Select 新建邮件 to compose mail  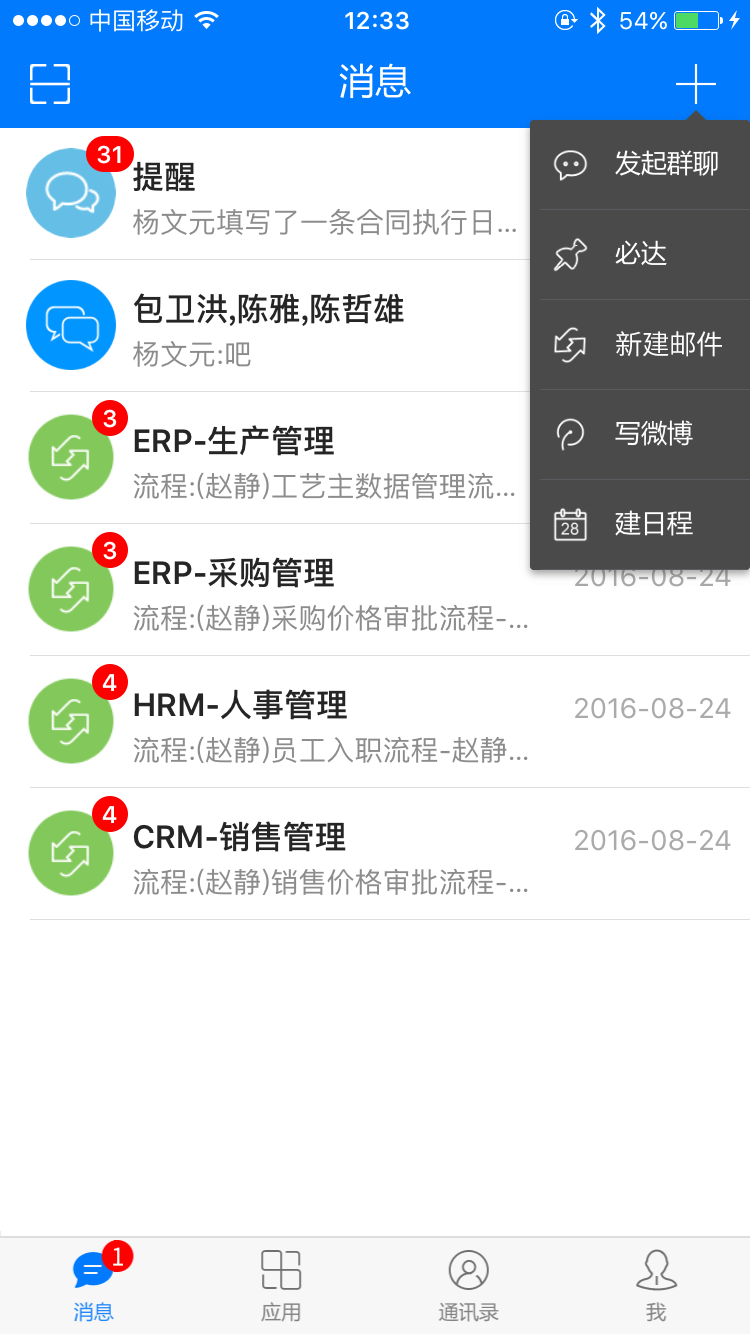(640, 345)
